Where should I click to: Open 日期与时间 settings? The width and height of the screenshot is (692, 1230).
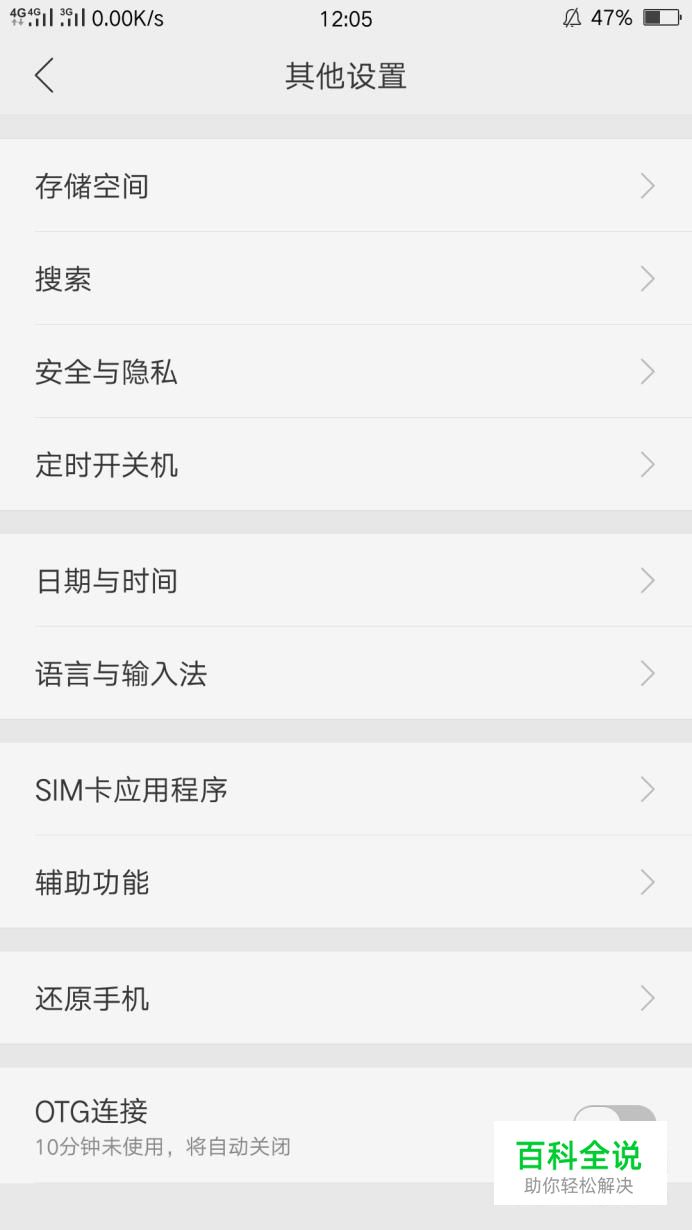[346, 580]
